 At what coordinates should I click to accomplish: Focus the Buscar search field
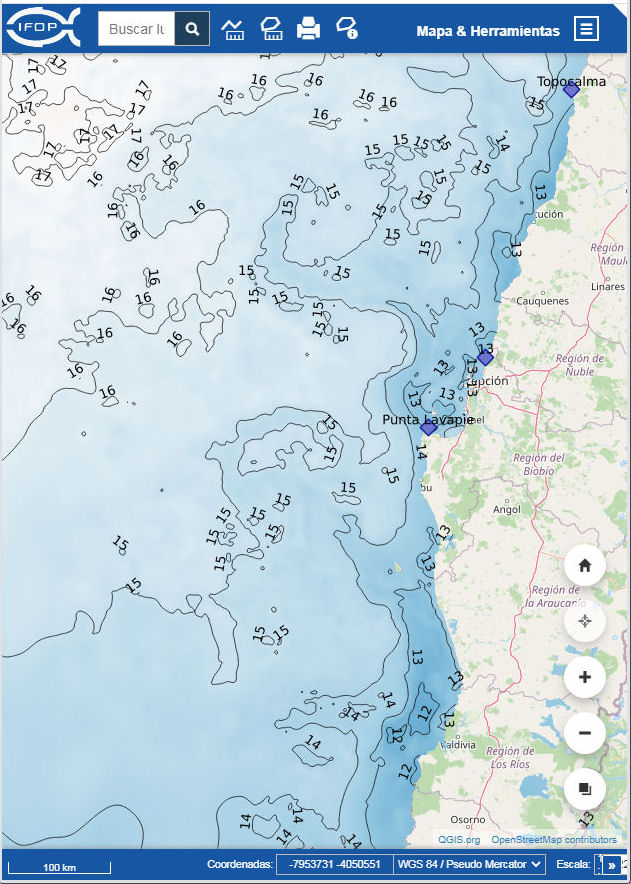pyautogui.click(x=136, y=29)
